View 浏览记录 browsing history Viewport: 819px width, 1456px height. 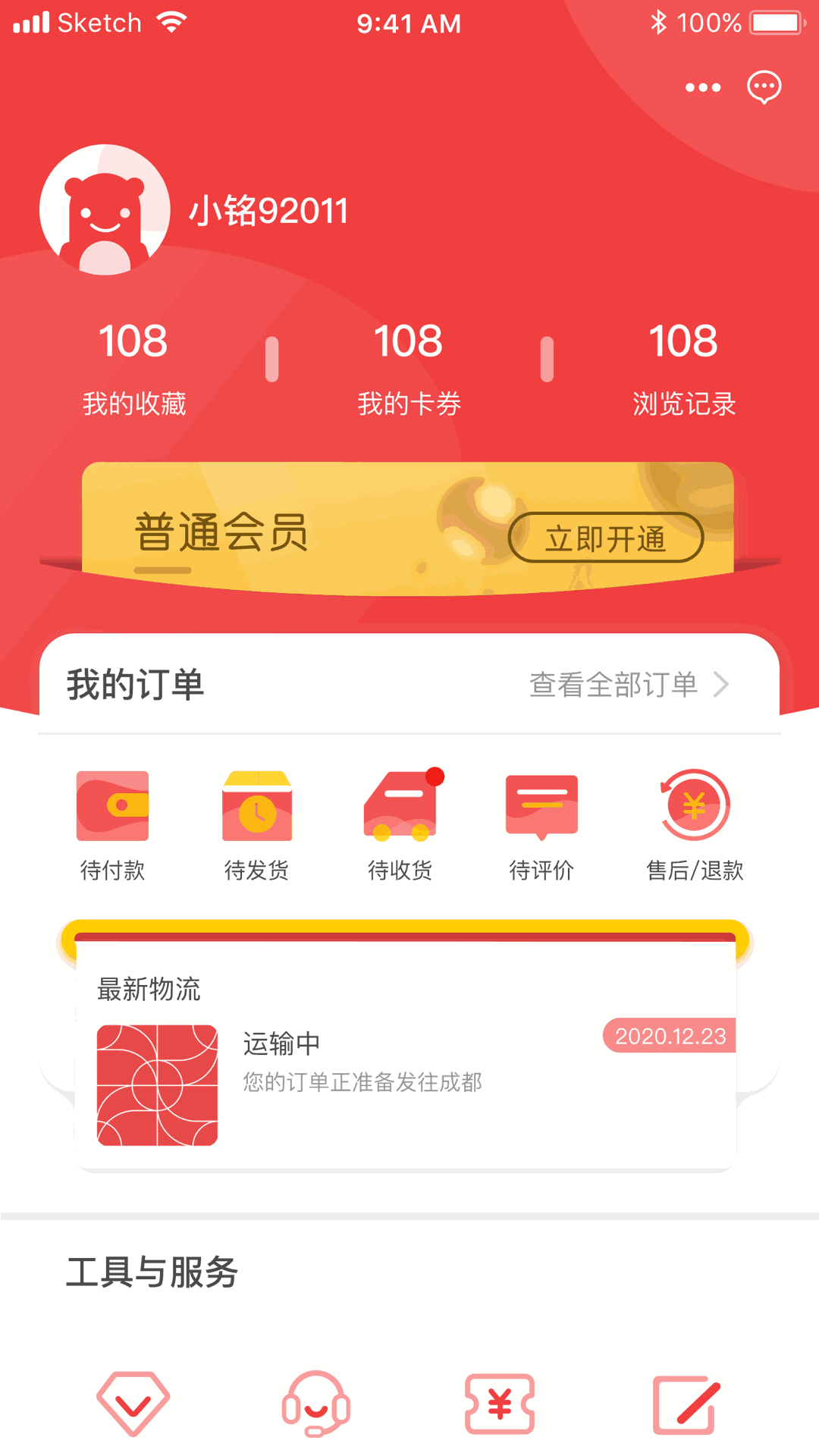[683, 368]
